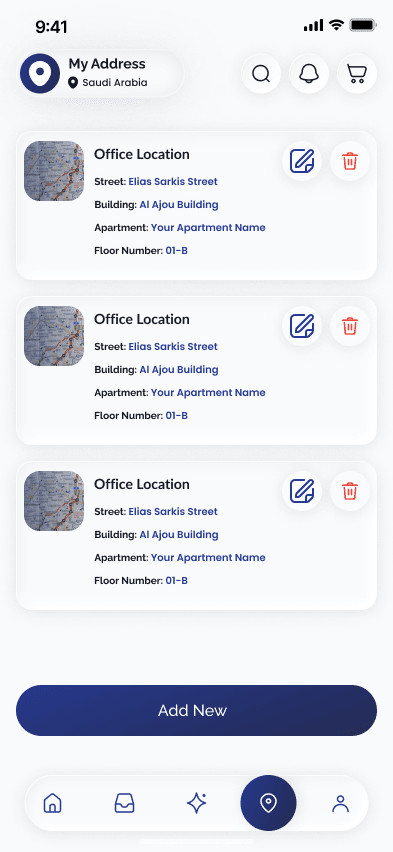The image size is (393, 852).
Task: Add a new address with Add New
Action: (x=196, y=710)
